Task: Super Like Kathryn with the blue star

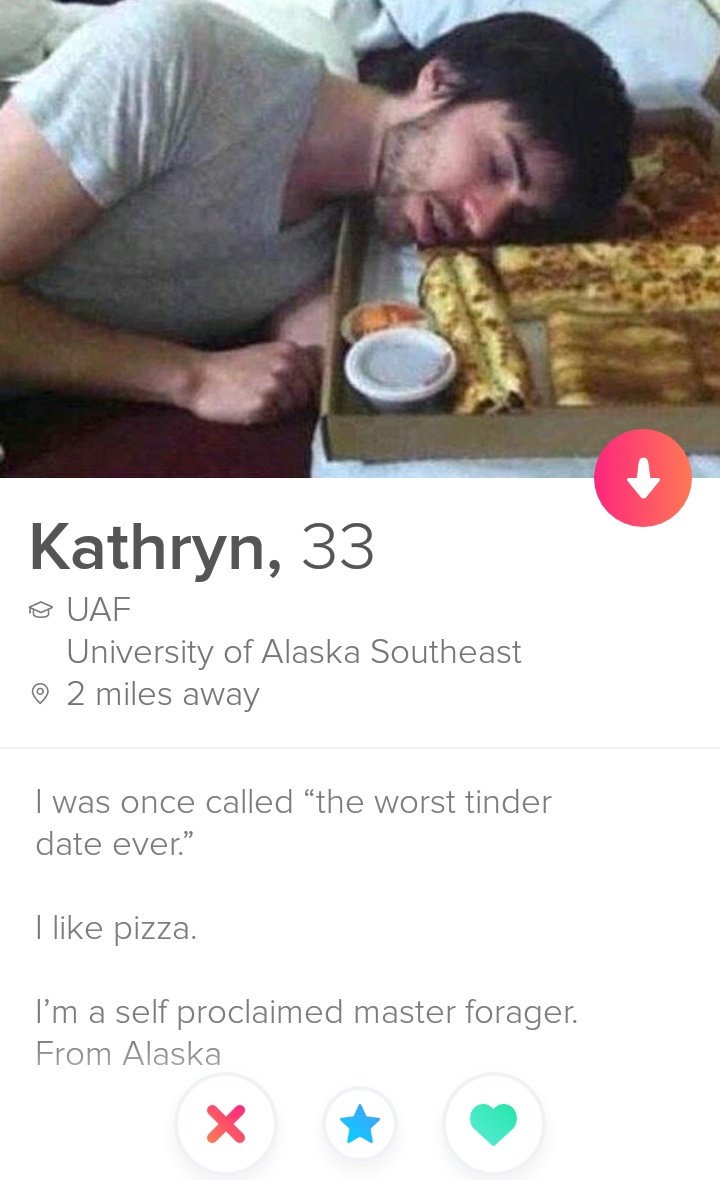Action: [x=360, y=1124]
